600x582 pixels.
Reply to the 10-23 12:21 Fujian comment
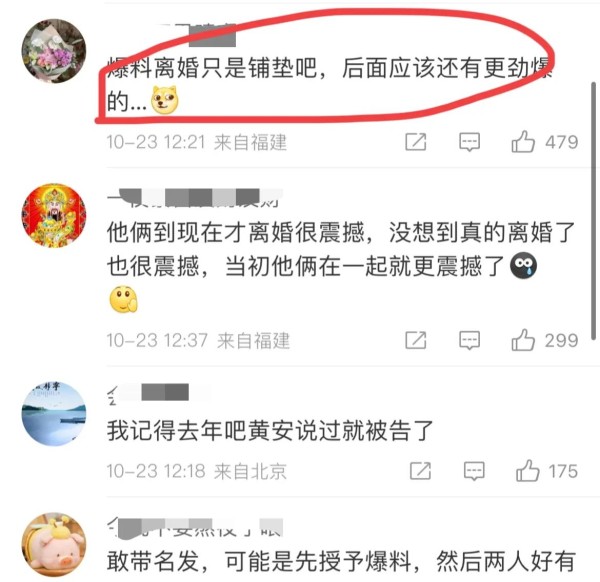[470, 143]
